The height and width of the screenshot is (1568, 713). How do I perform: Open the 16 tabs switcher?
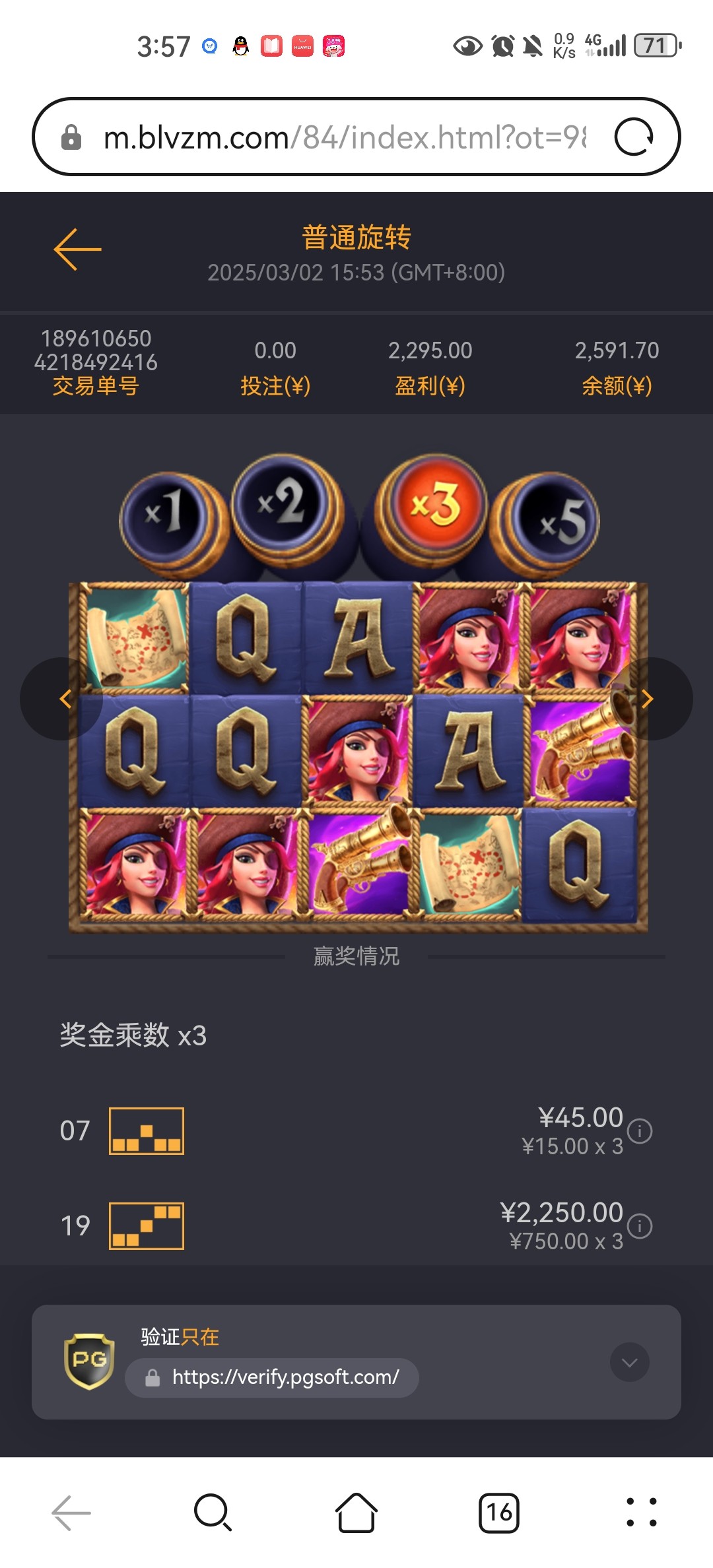[499, 1512]
